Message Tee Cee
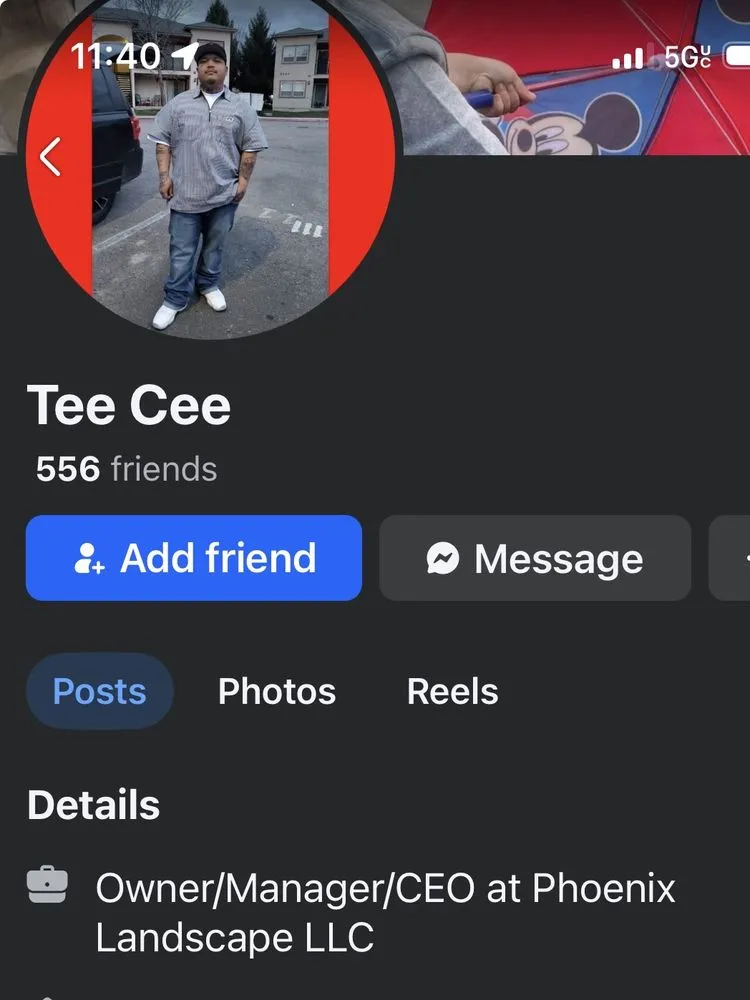750x1000 pixels. pos(535,558)
